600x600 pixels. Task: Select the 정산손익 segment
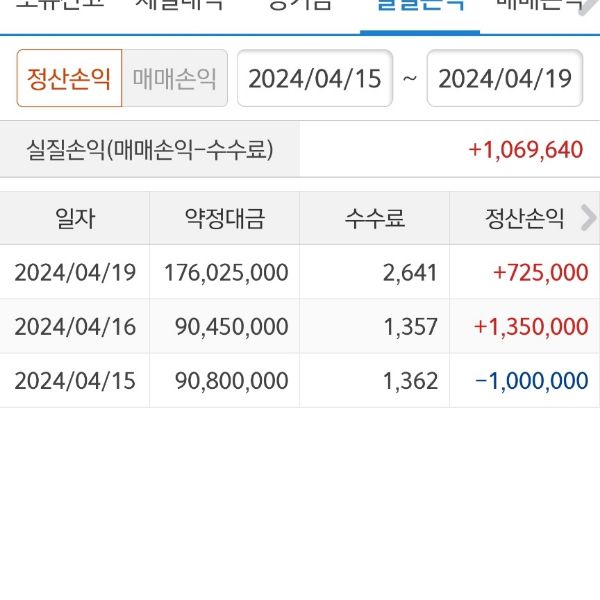(x=69, y=78)
